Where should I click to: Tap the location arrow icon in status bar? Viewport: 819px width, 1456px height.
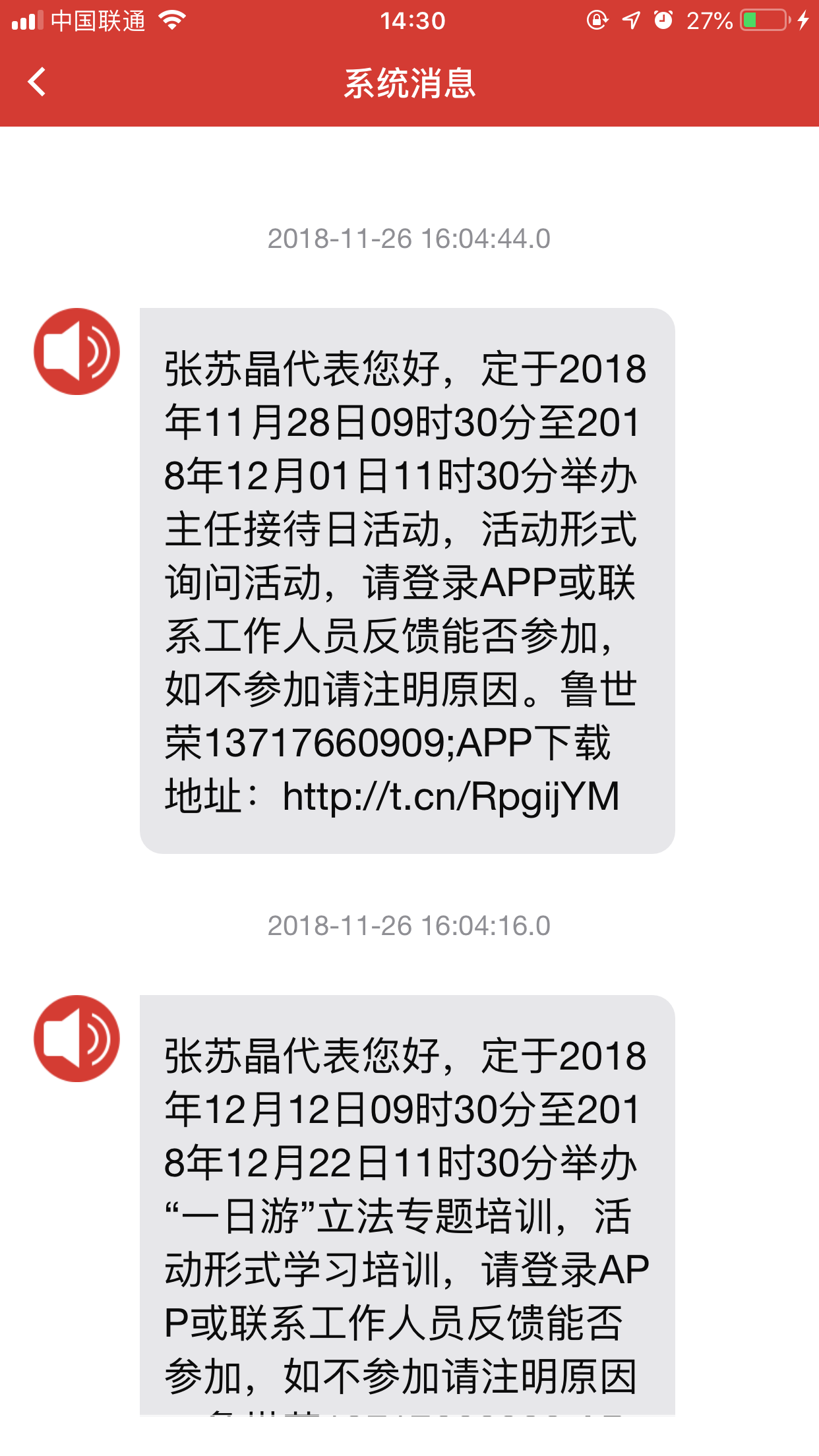[630, 21]
